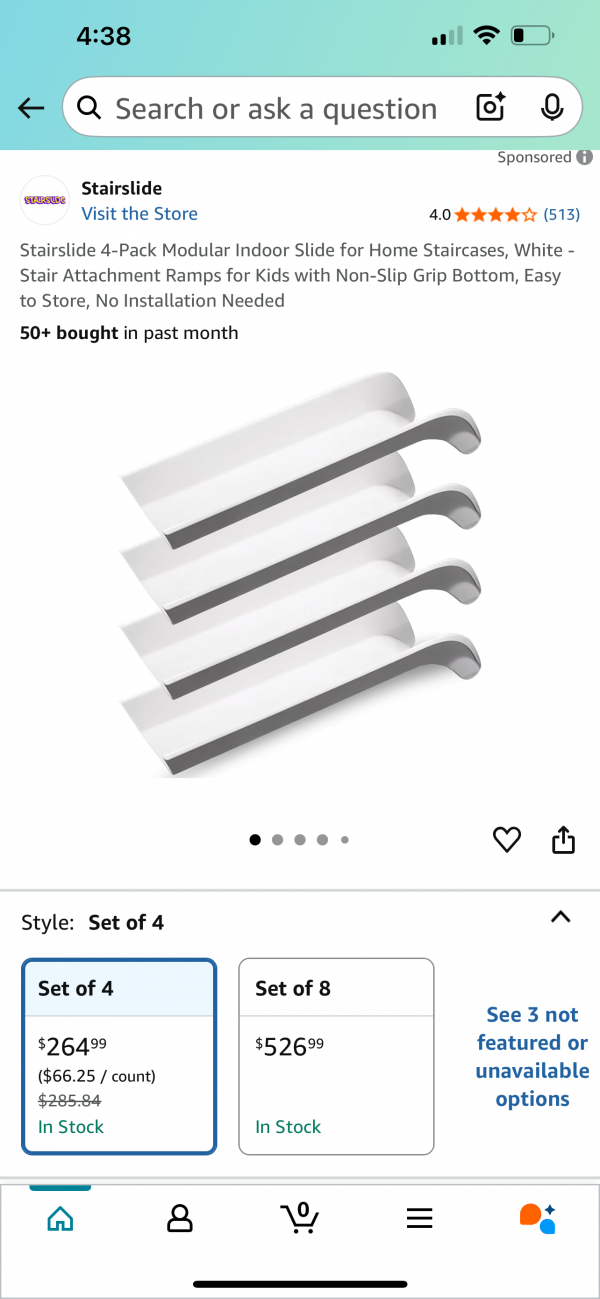Open camera lens search
600x1299 pixels.
click(x=491, y=108)
